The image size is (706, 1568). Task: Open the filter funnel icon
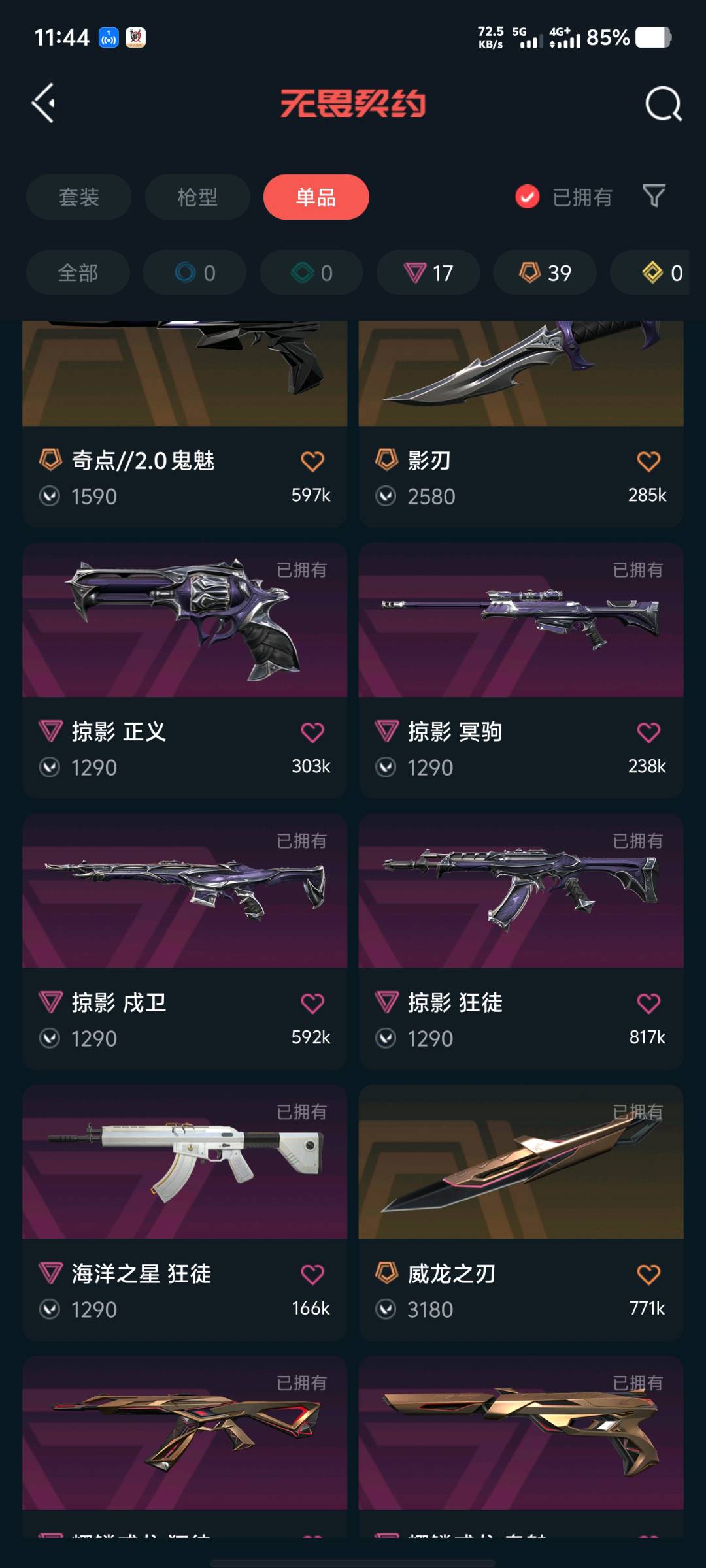(x=654, y=196)
